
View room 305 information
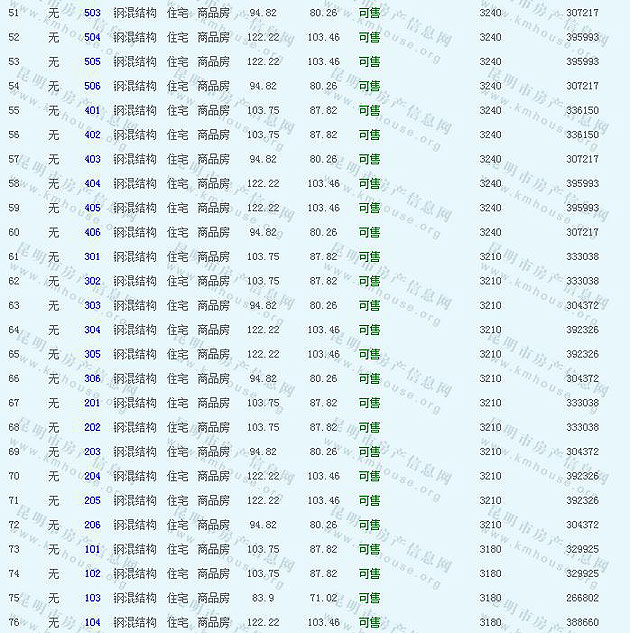pos(92,354)
